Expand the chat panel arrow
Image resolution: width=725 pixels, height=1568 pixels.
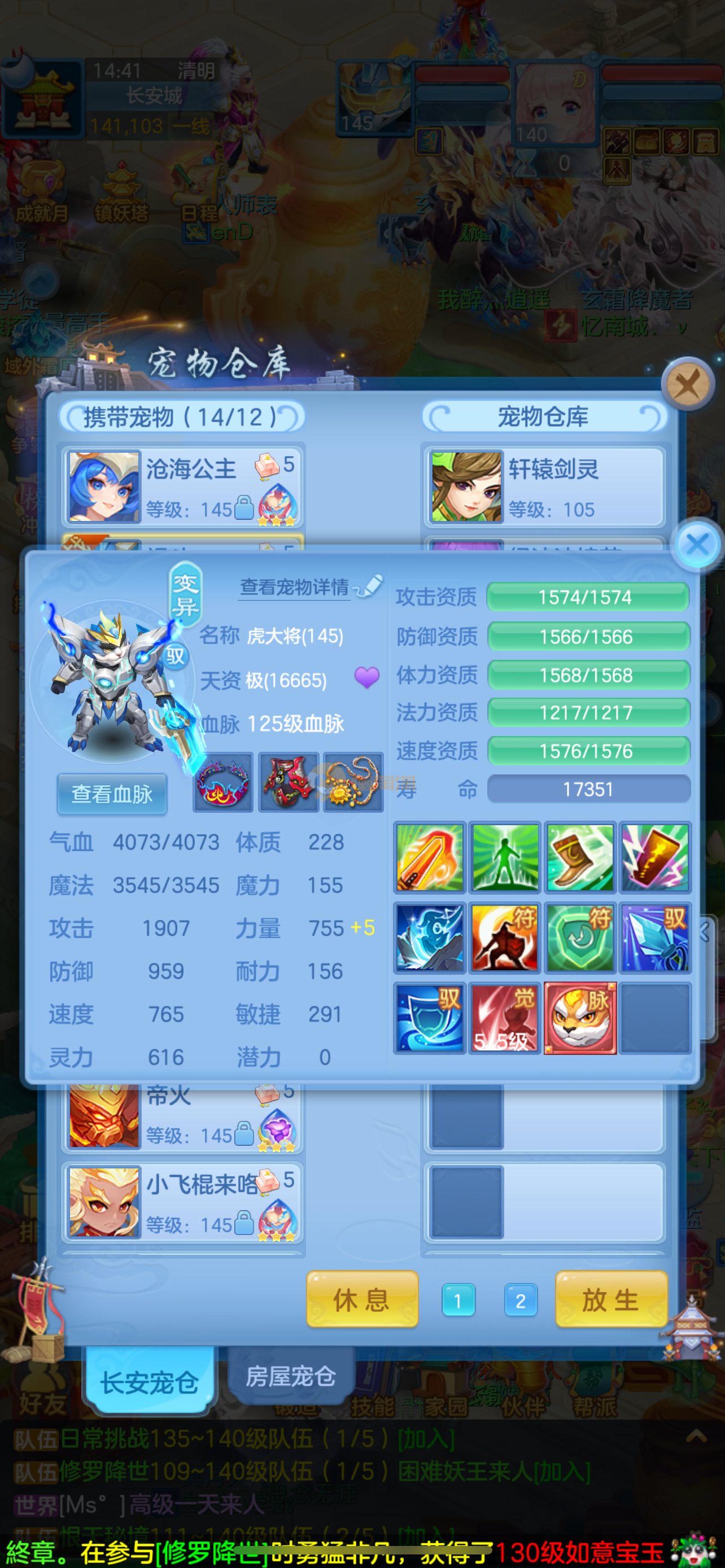[696, 1436]
